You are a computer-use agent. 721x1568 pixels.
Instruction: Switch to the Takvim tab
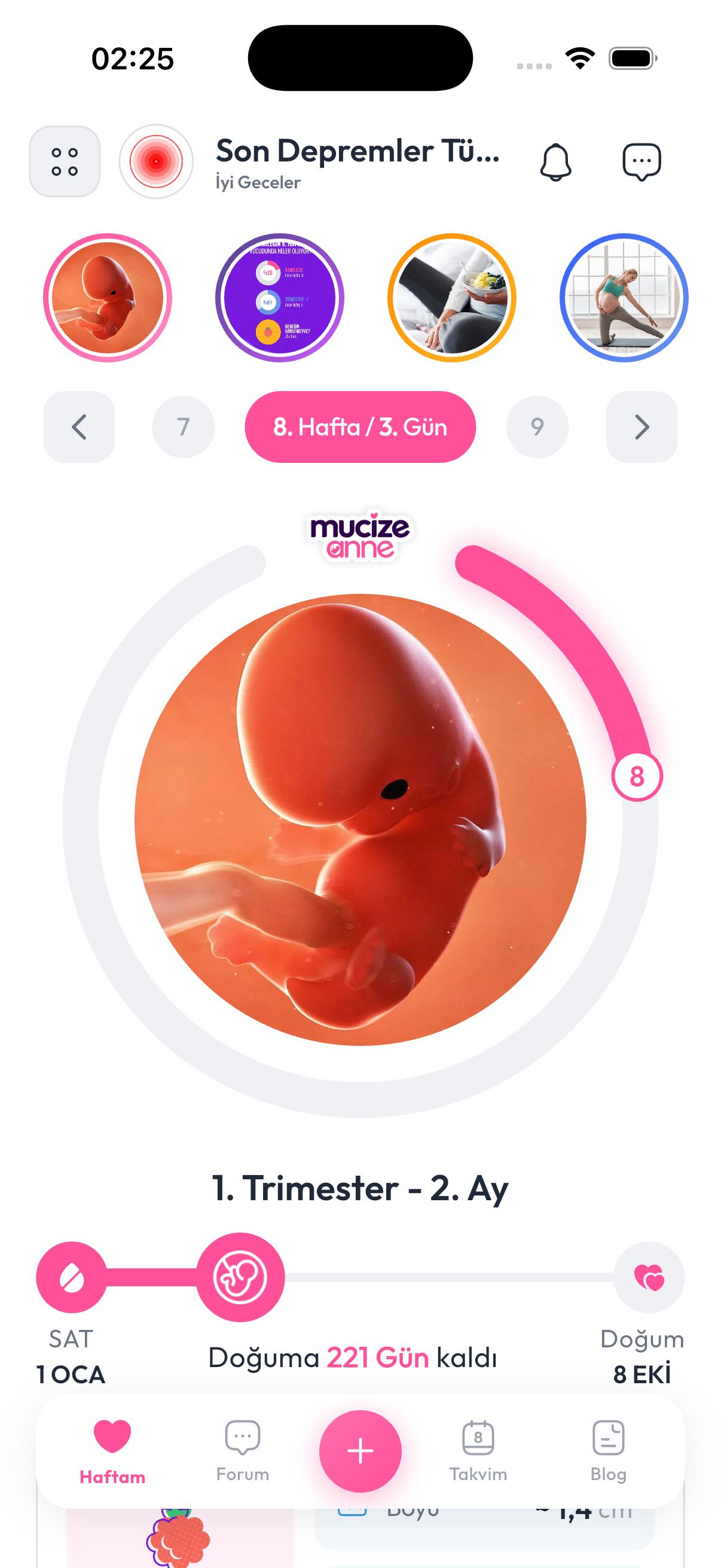[x=478, y=1451]
